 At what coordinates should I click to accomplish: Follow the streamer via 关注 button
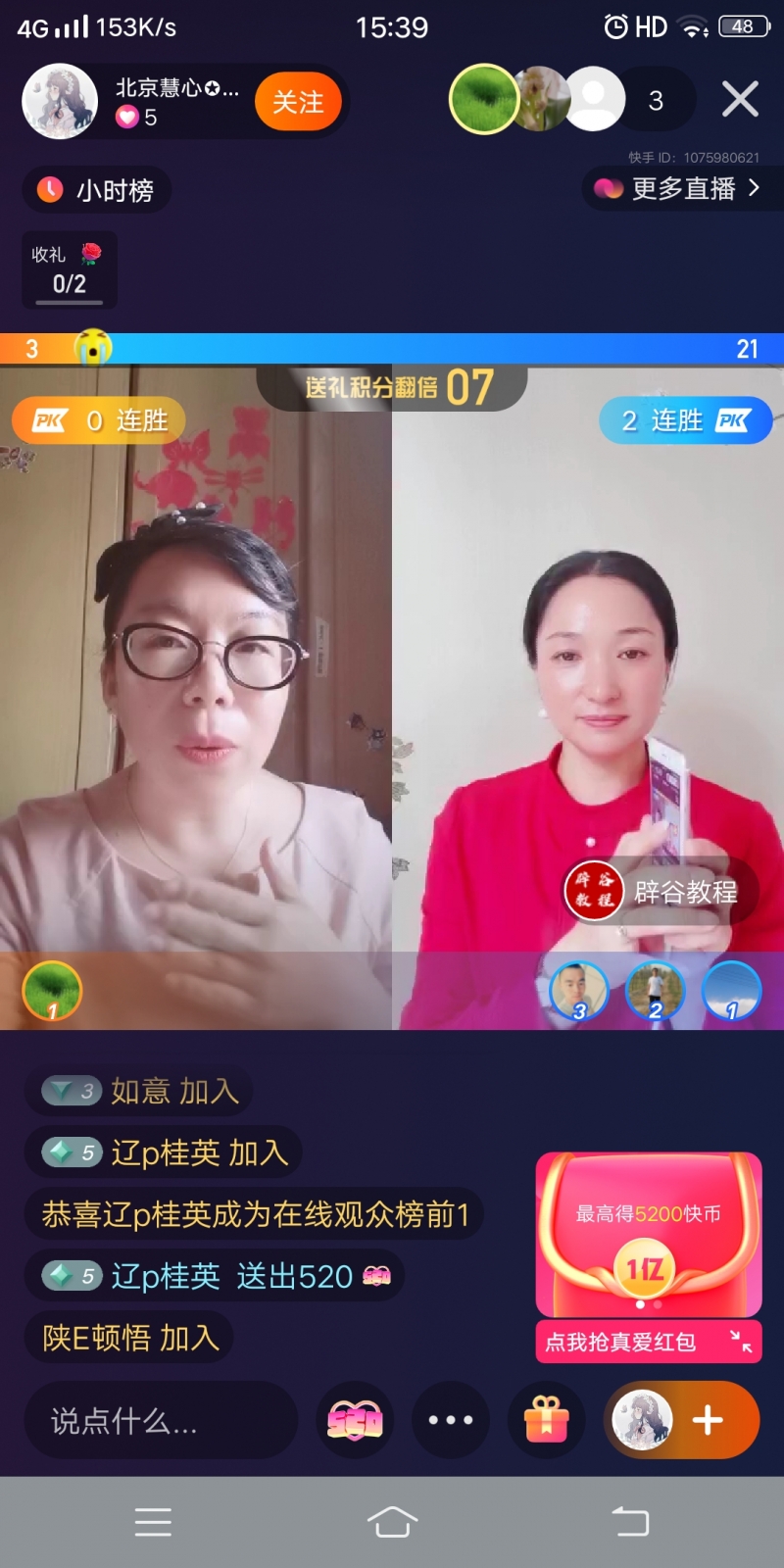(x=297, y=101)
